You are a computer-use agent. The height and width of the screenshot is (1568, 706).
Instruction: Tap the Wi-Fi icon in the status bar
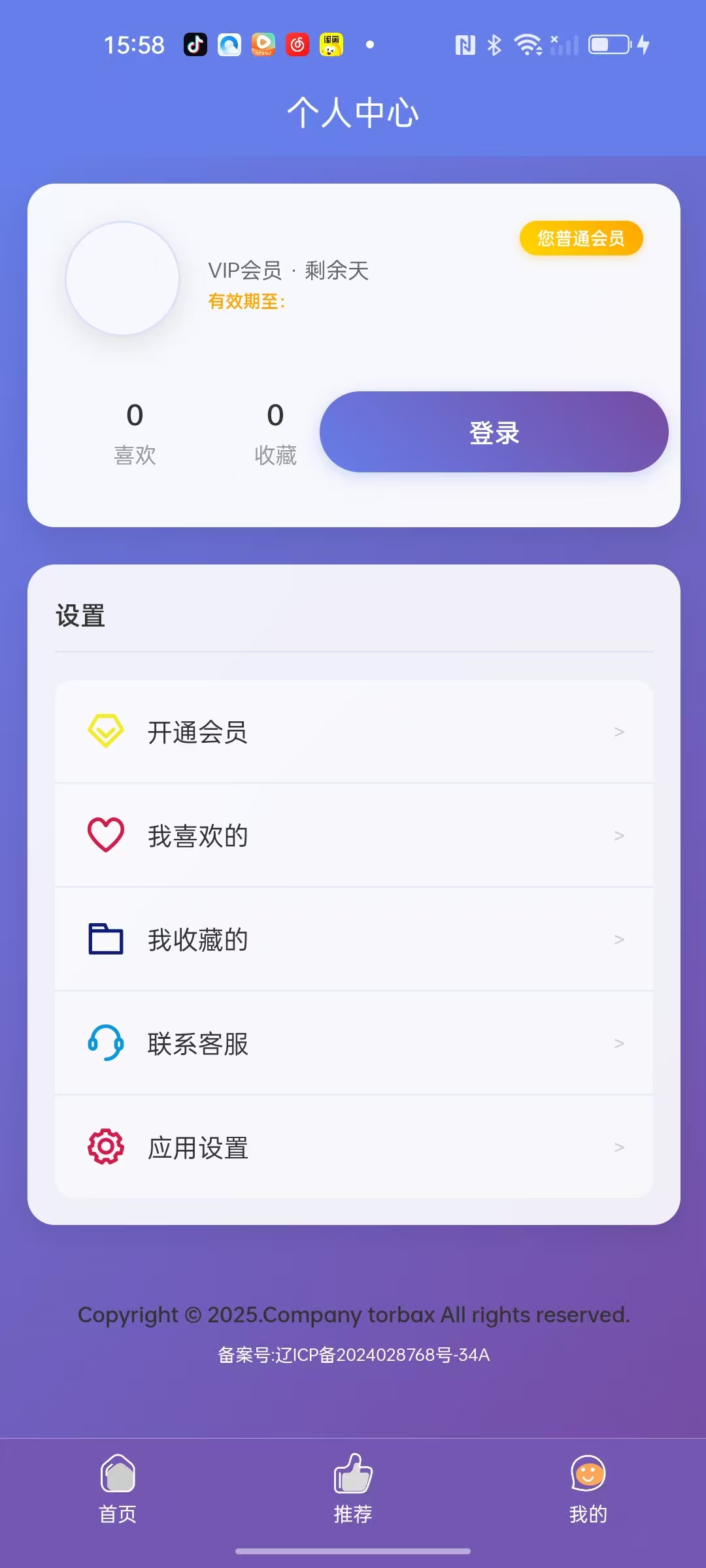coord(527,44)
